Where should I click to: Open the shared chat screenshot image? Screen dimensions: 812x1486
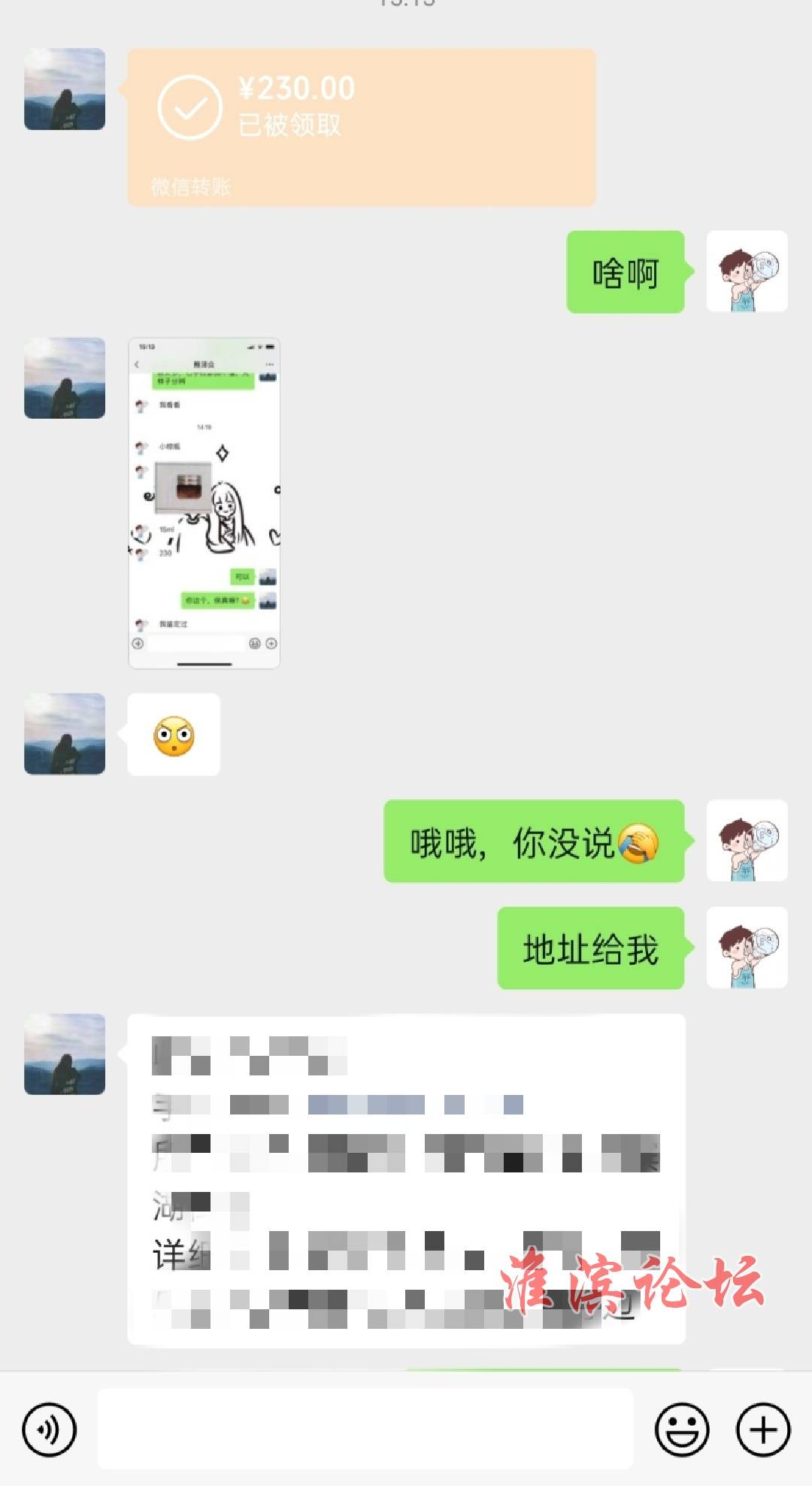[x=204, y=503]
